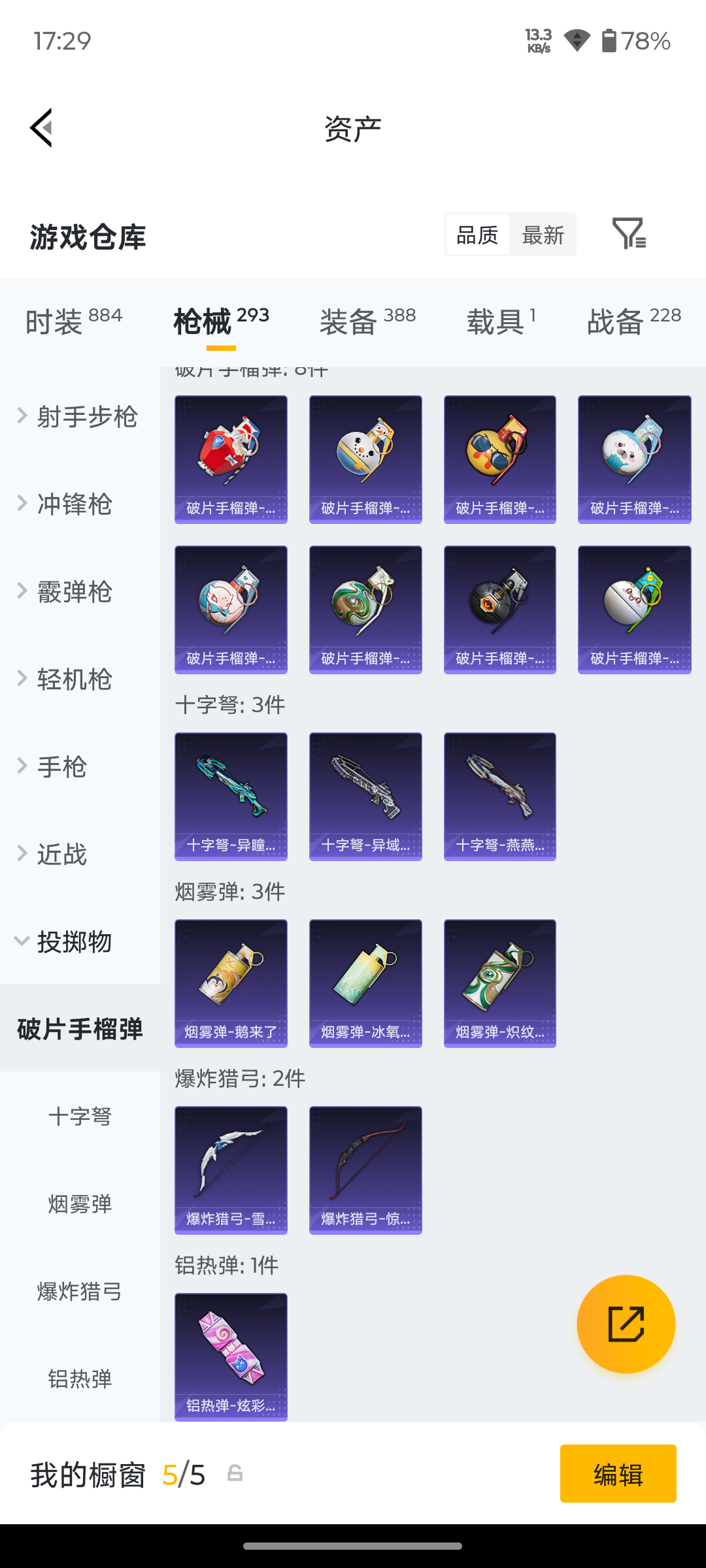Select 爆炸猎弓 in the side list
The image size is (706, 1568).
[80, 1292]
